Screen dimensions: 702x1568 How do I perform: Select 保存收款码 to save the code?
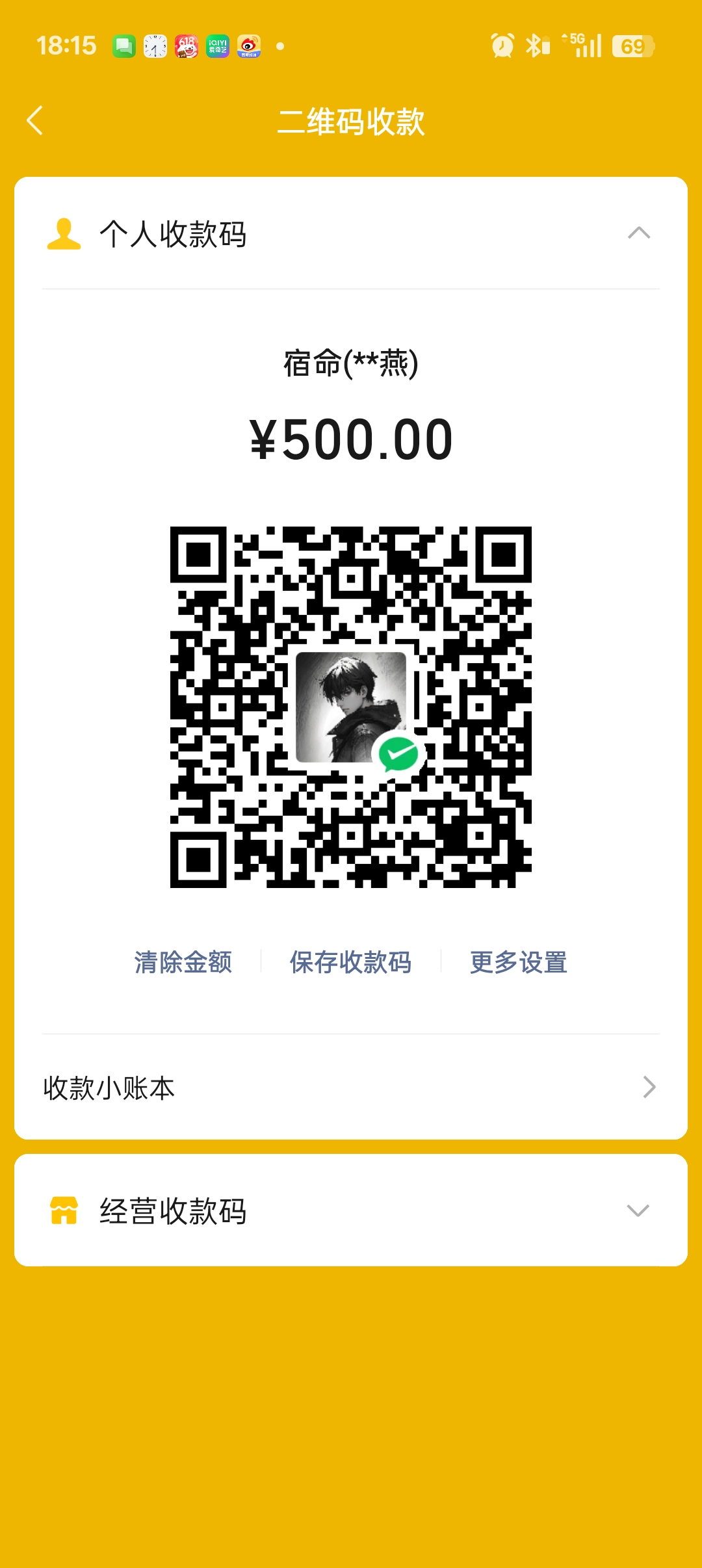(x=350, y=962)
